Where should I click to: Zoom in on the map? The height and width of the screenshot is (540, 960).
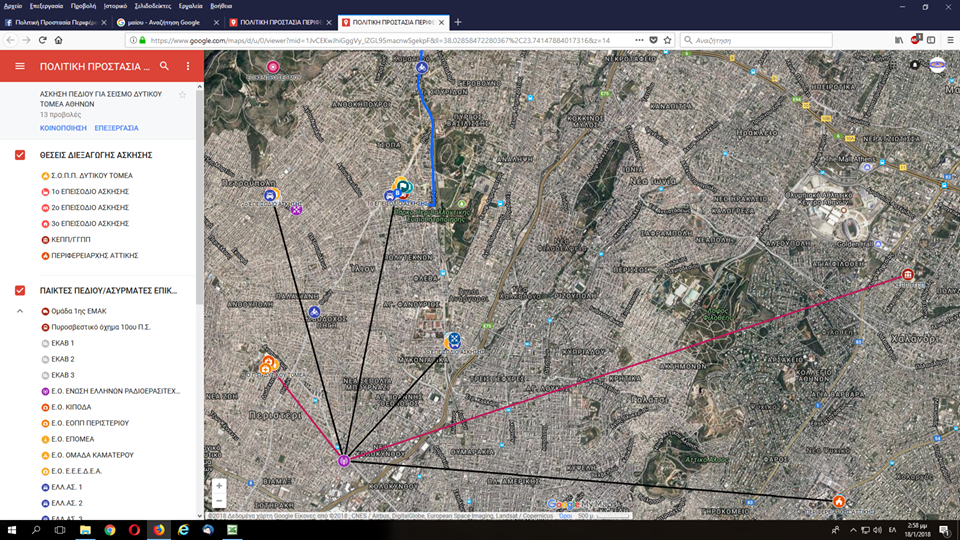coord(219,485)
